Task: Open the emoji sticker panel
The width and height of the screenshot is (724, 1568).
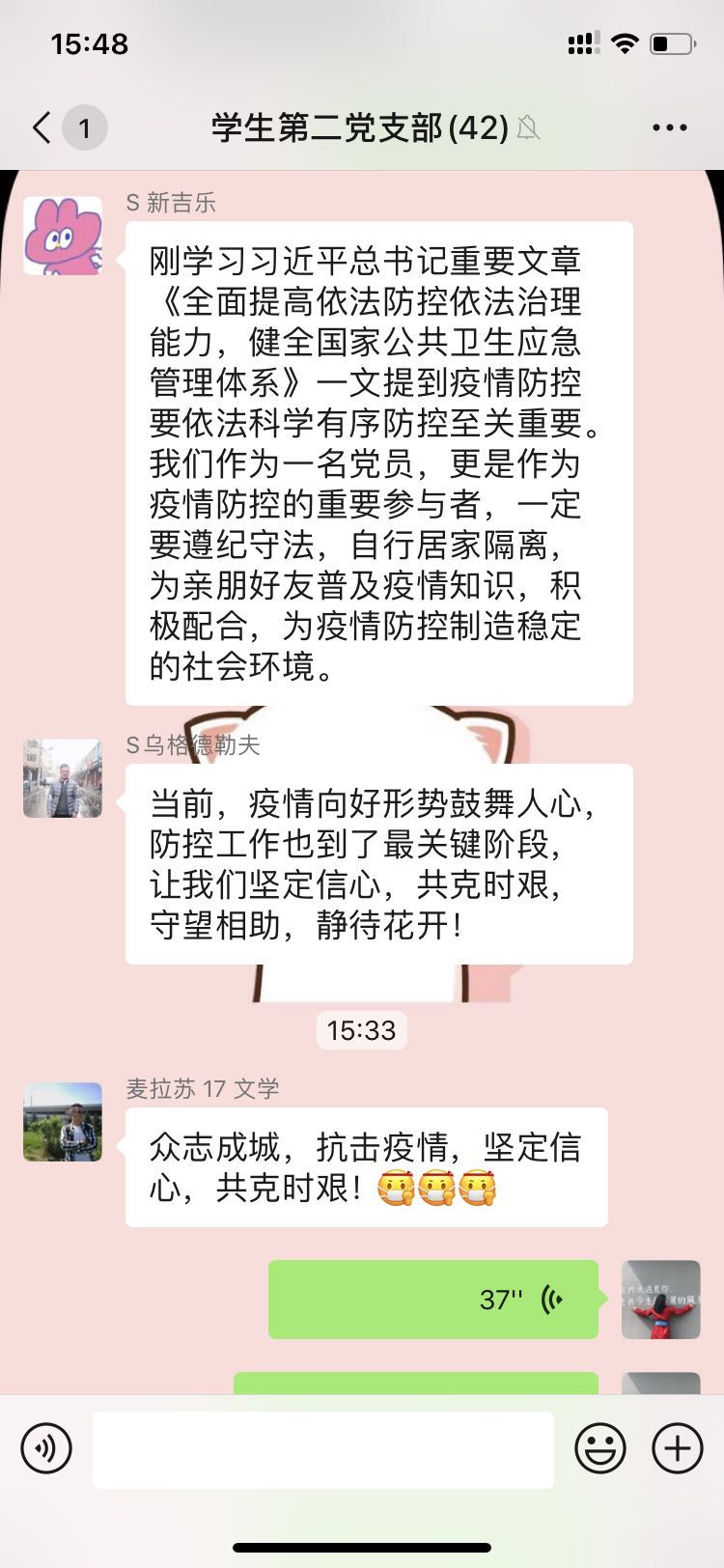Action: click(x=599, y=1448)
